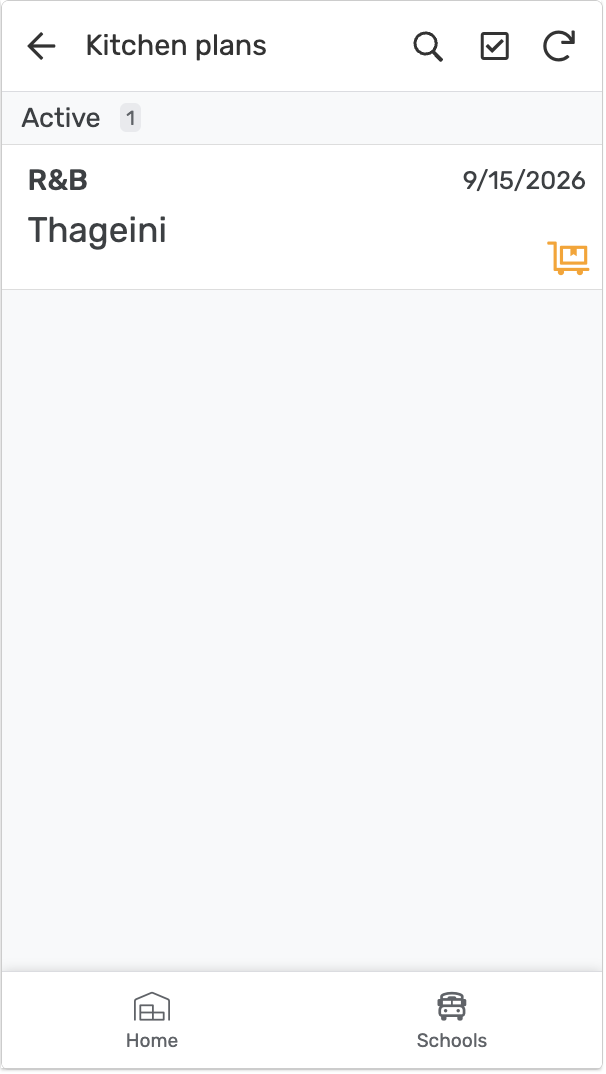Tap the checkbox select icon
606x1074 pixels.
pyautogui.click(x=494, y=47)
